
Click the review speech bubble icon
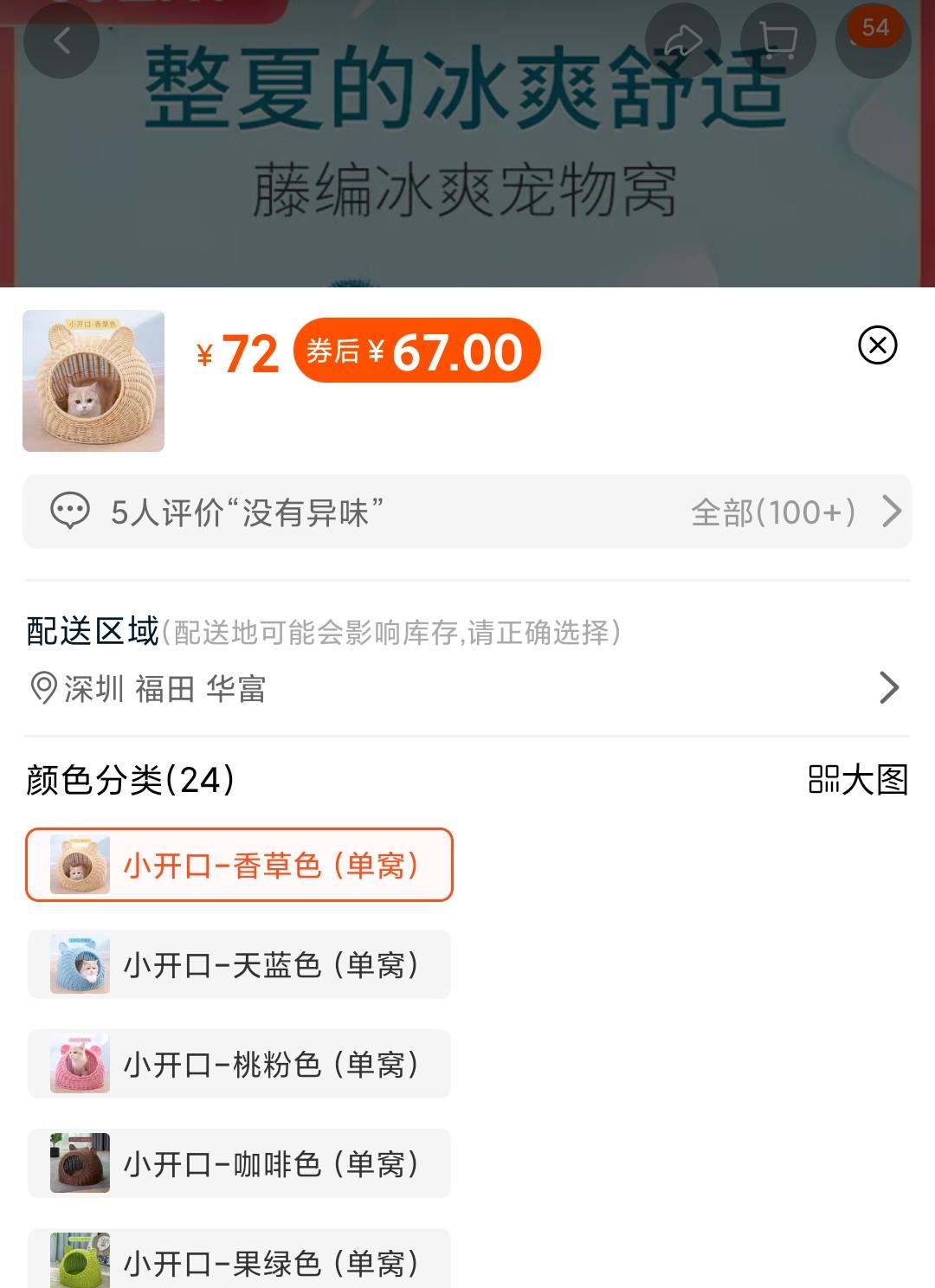coord(73,512)
